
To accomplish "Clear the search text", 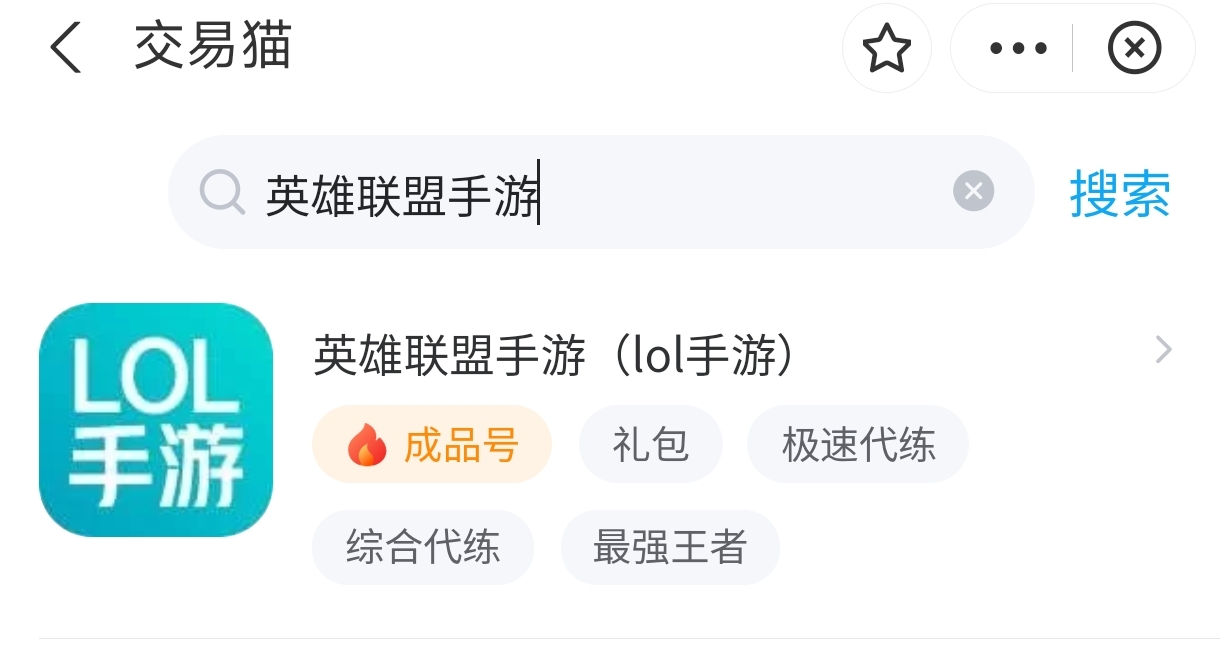I will pos(973,190).
